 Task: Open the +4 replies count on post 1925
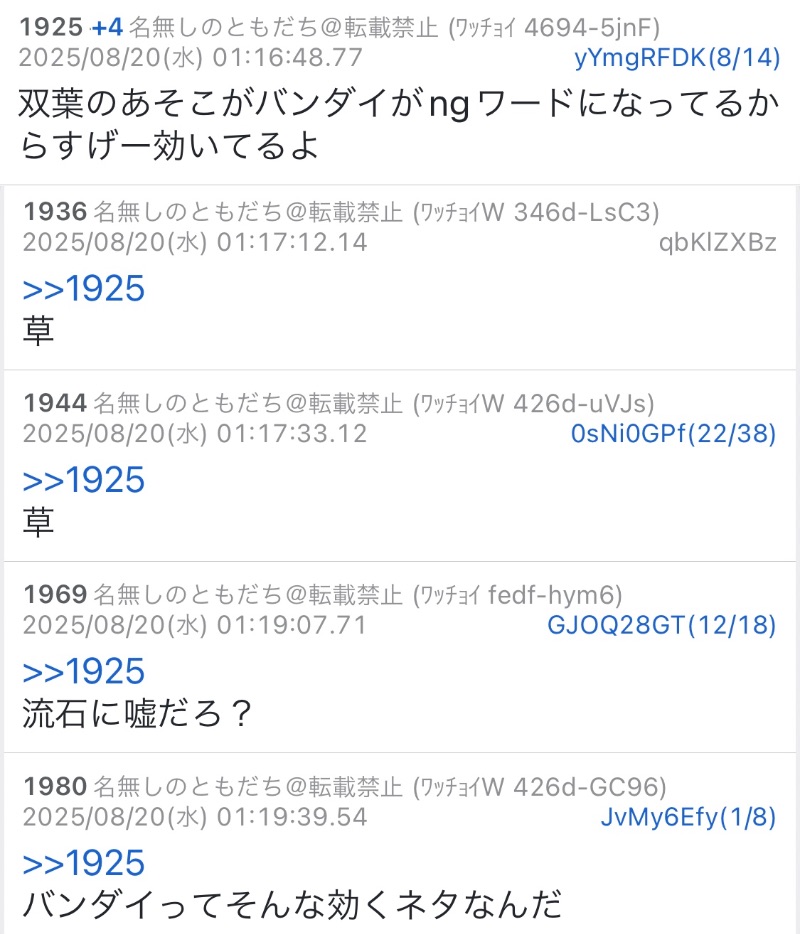pos(107,28)
